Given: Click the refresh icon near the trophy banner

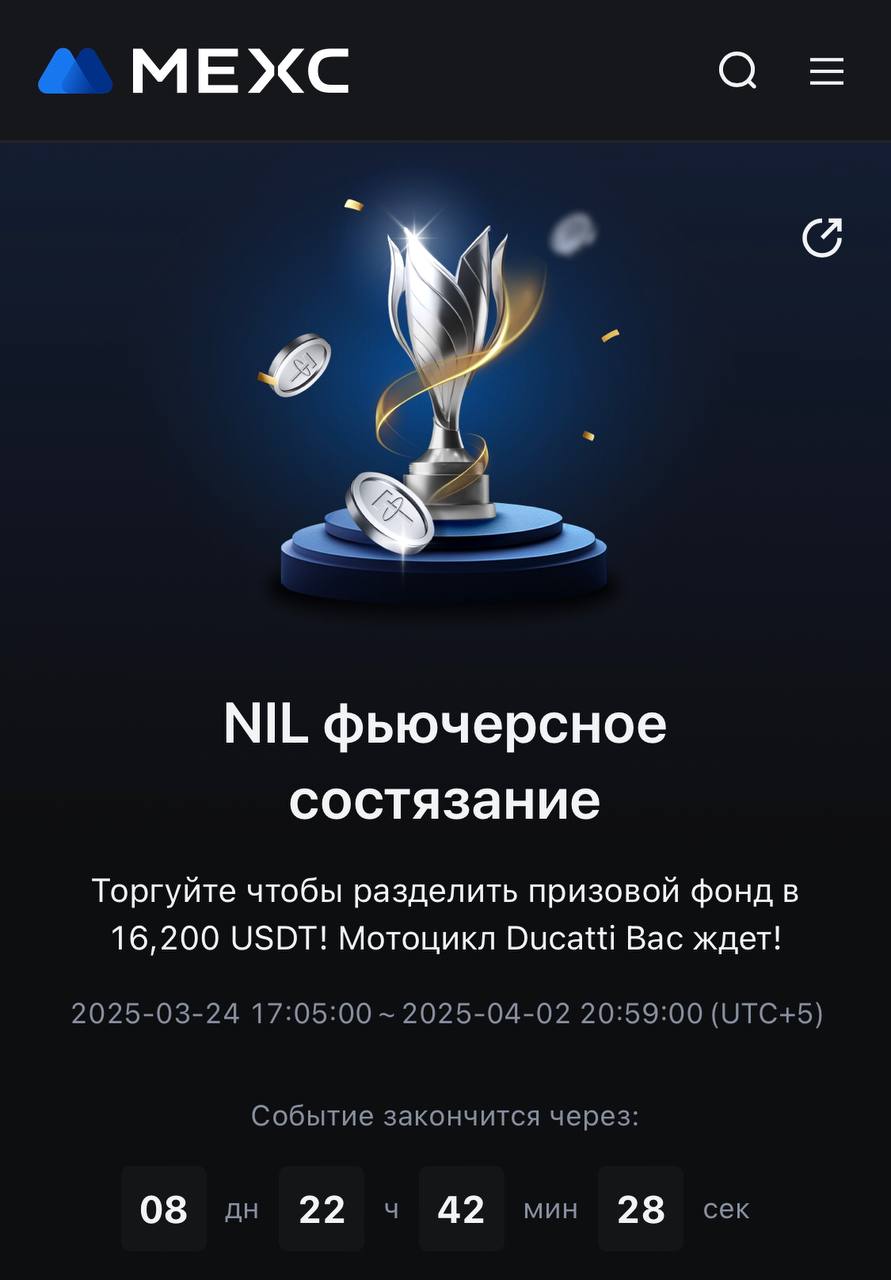Looking at the screenshot, I should tap(822, 237).
